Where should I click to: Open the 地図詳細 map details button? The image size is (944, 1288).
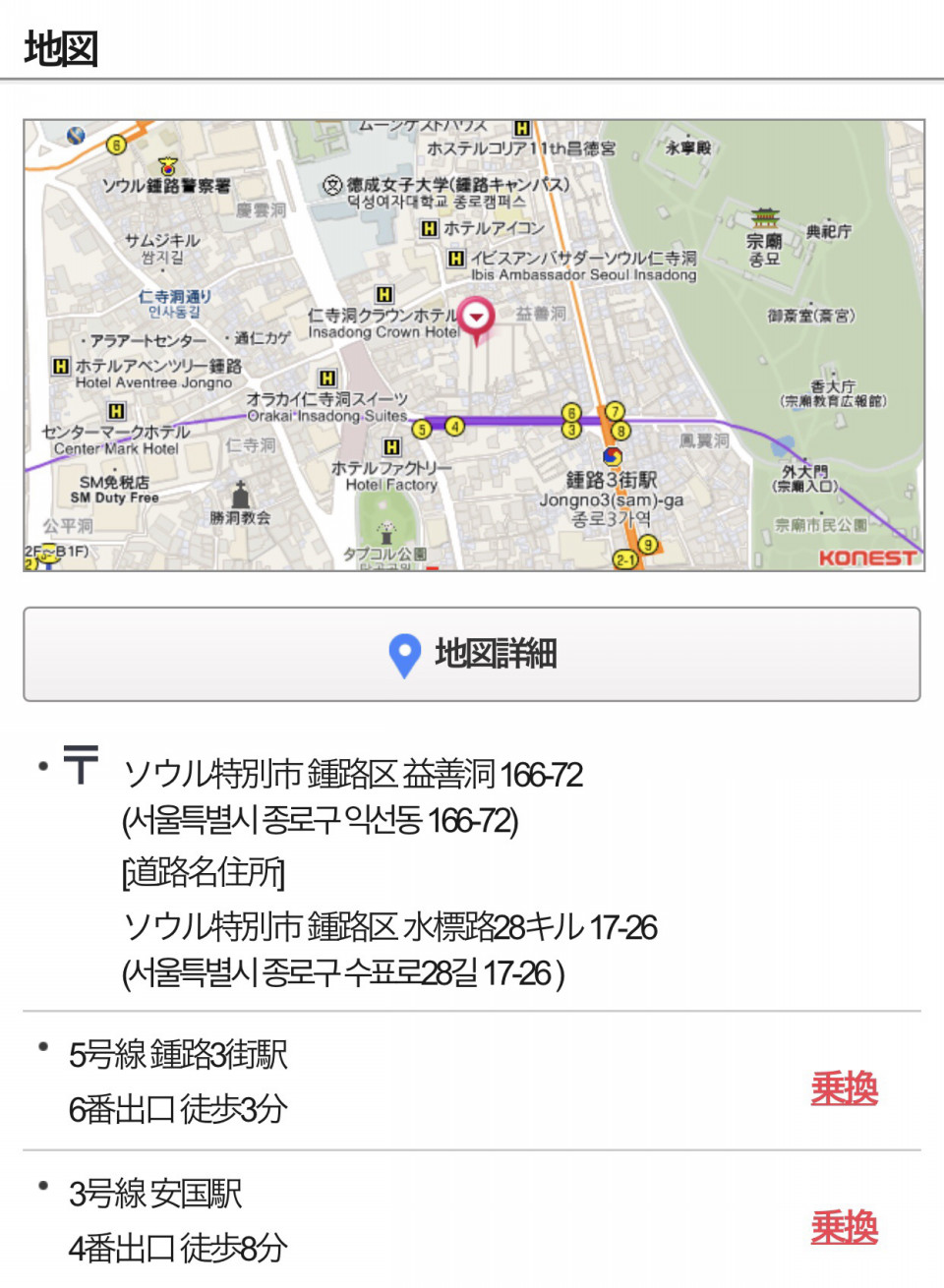coord(472,654)
